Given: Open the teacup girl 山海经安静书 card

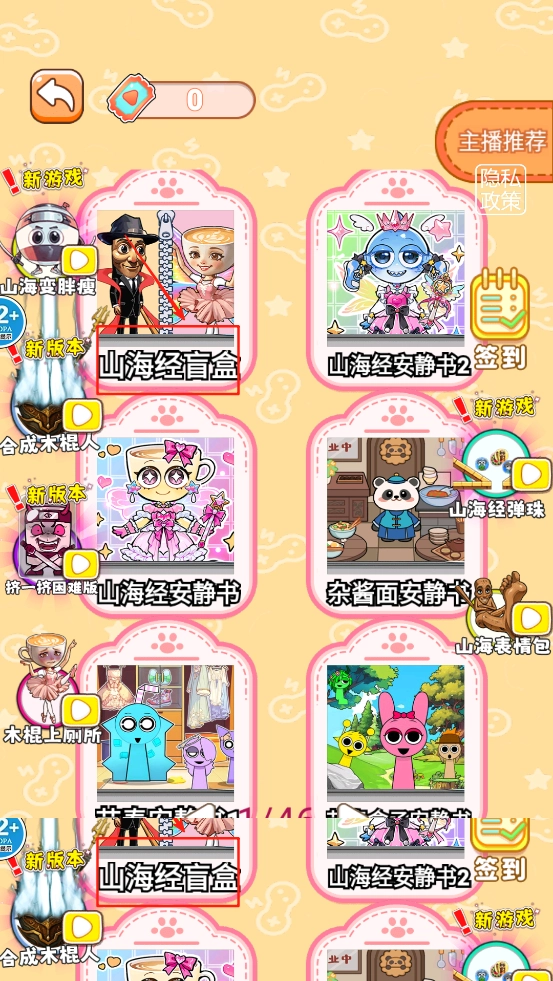Looking at the screenshot, I should point(167,511).
